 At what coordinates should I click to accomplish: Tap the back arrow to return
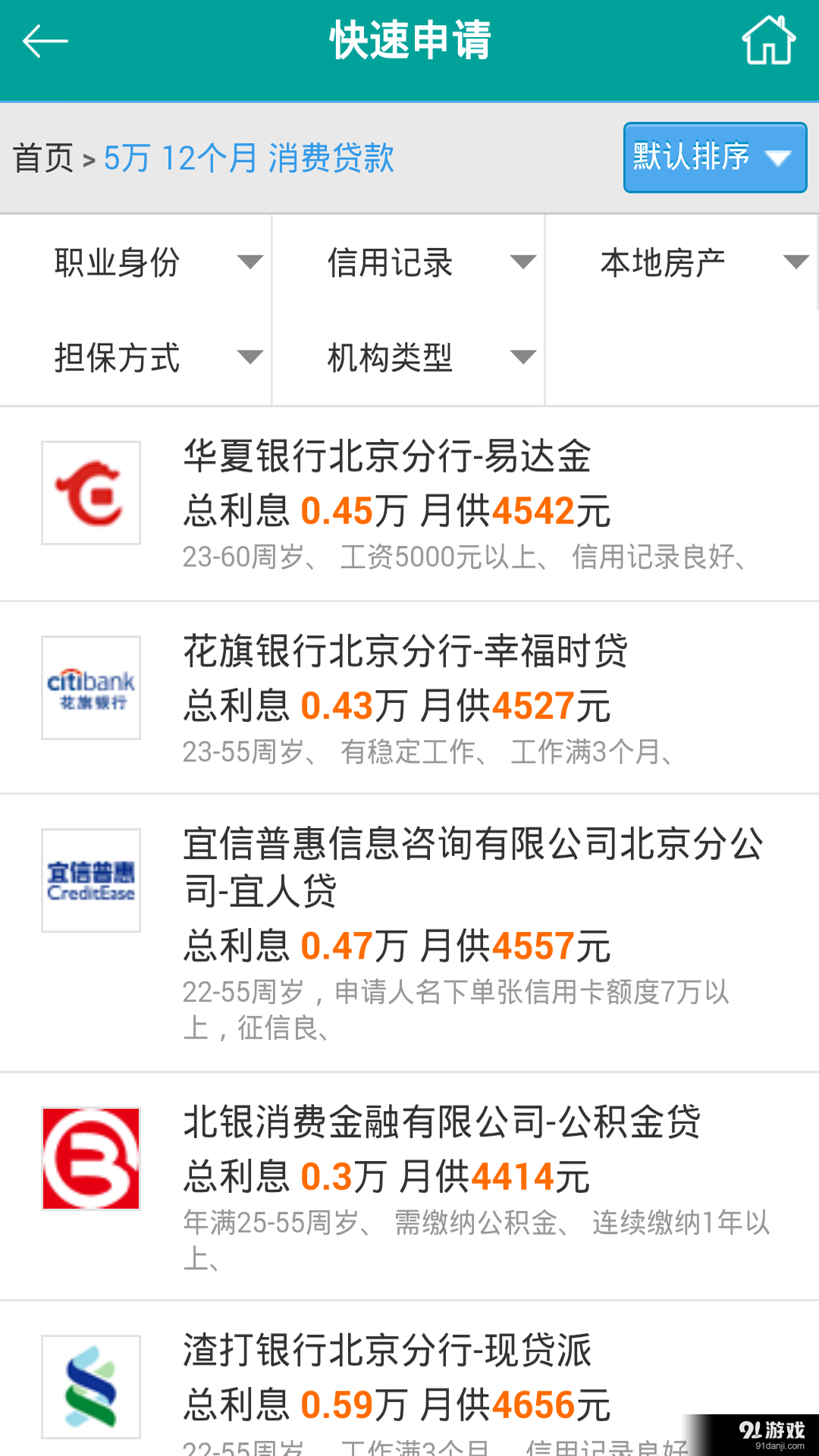pos(43,42)
